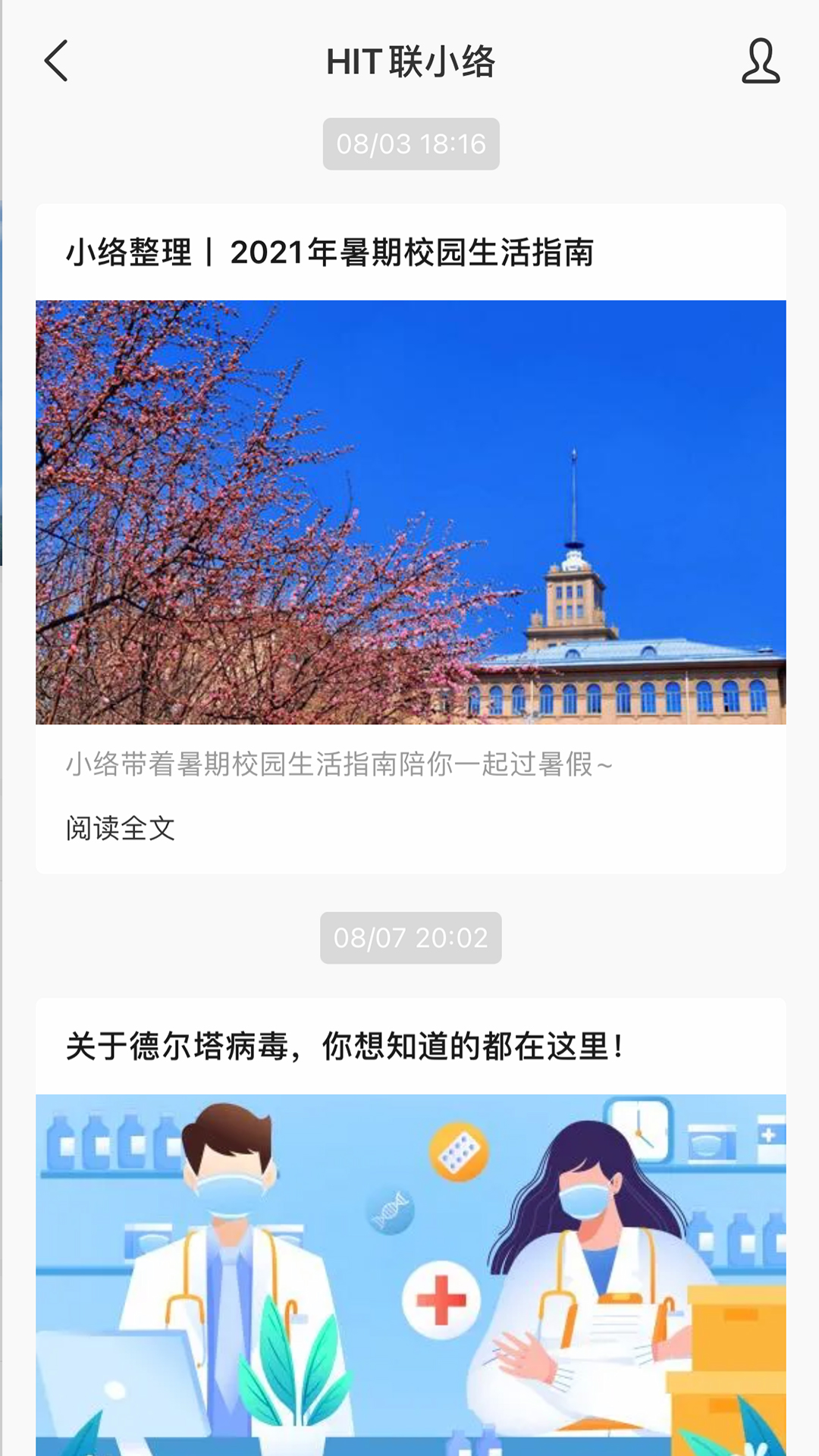The image size is (819, 1456).
Task: Tap the doctors illustration cover image
Action: tap(409, 1274)
